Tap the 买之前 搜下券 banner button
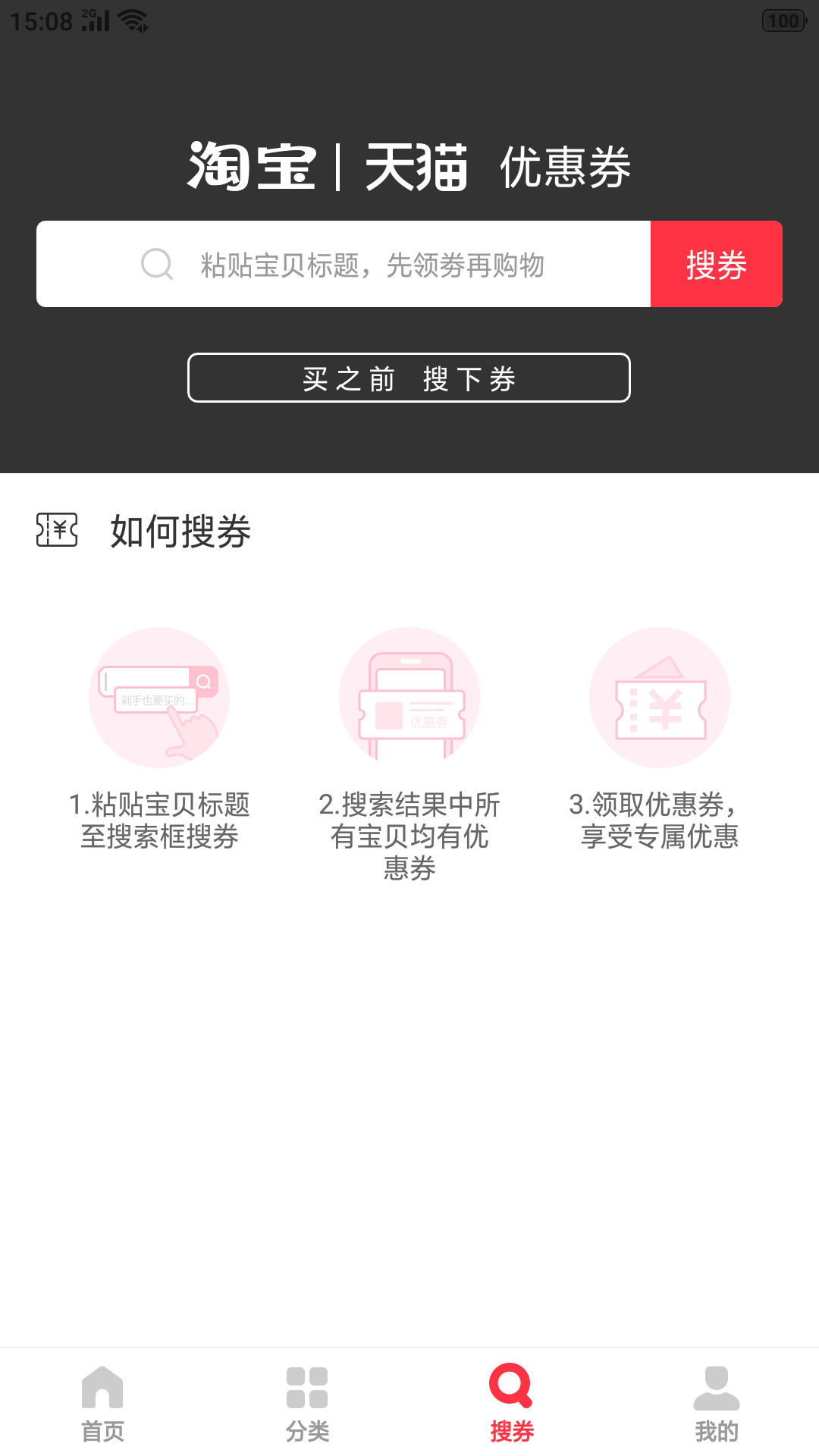 tap(409, 377)
